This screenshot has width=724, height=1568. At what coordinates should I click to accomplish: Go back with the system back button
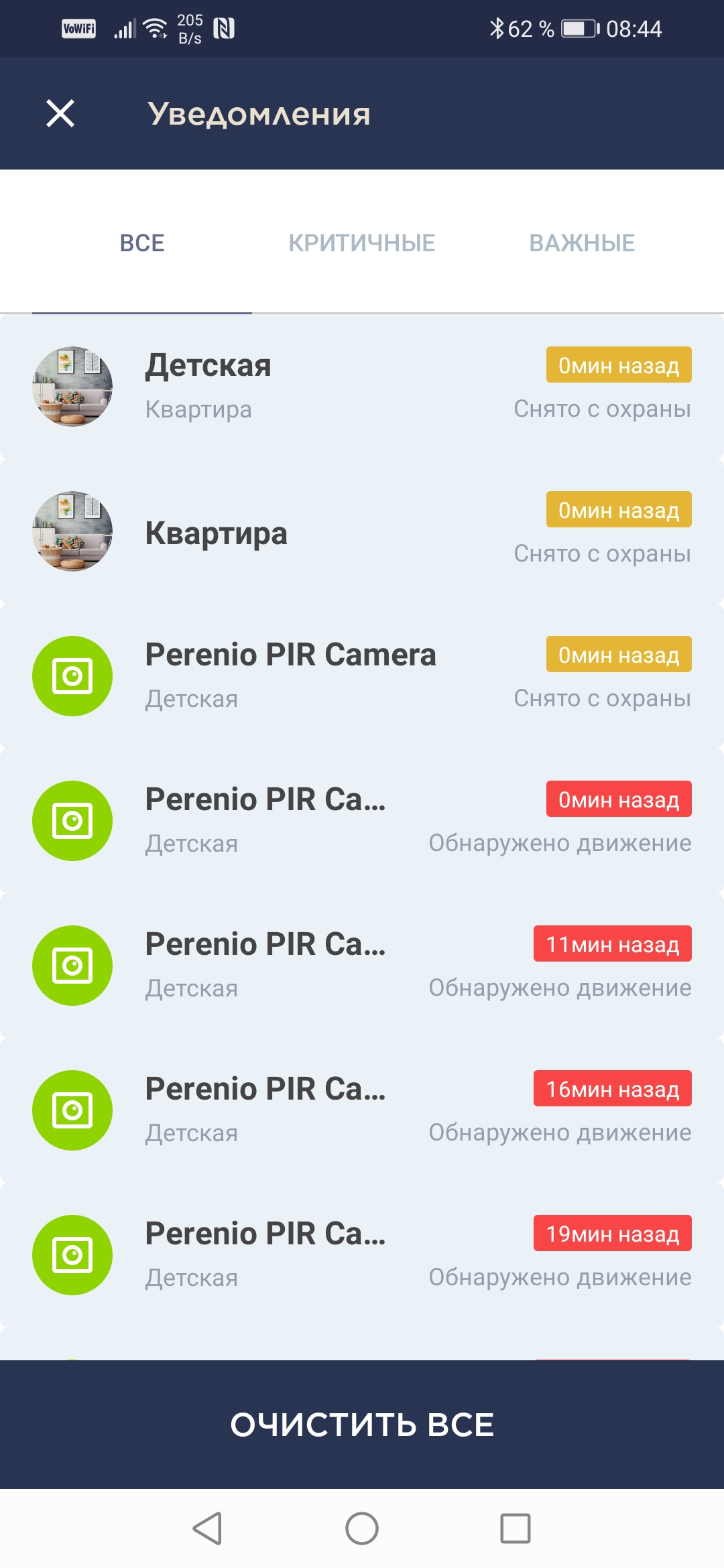click(x=207, y=1528)
